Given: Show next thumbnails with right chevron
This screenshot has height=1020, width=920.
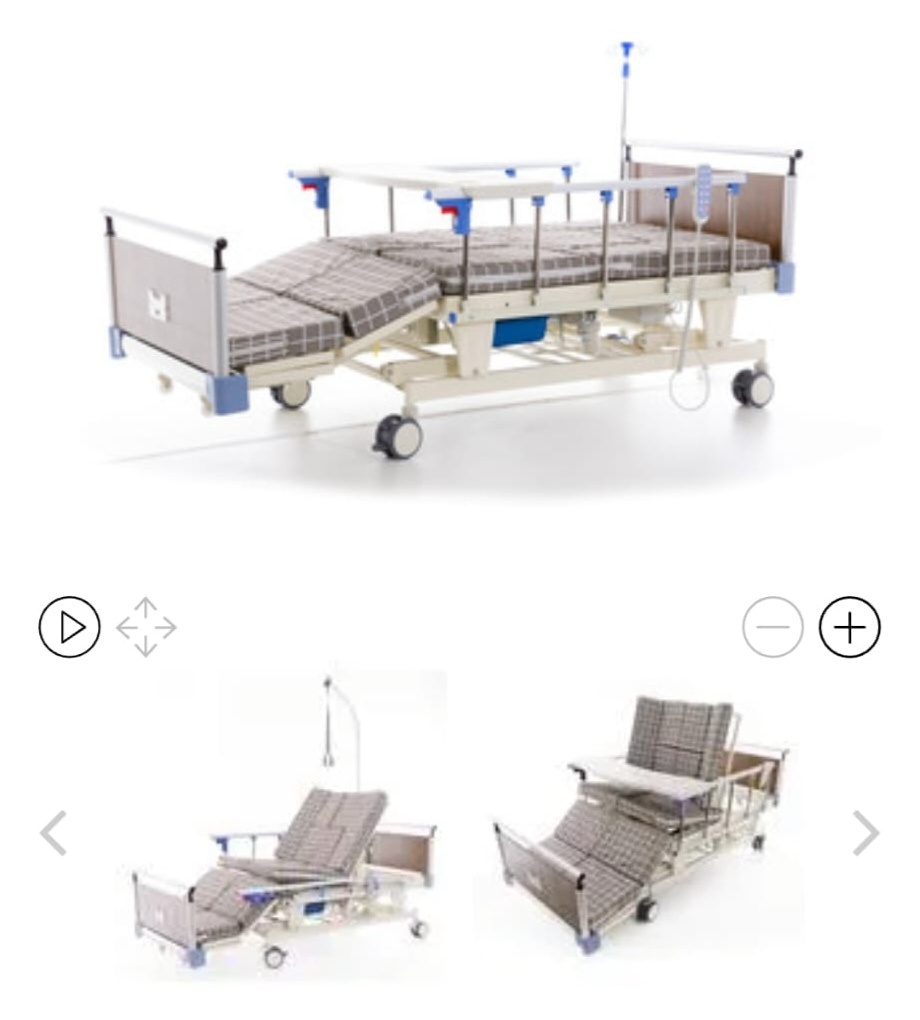Looking at the screenshot, I should 866,833.
